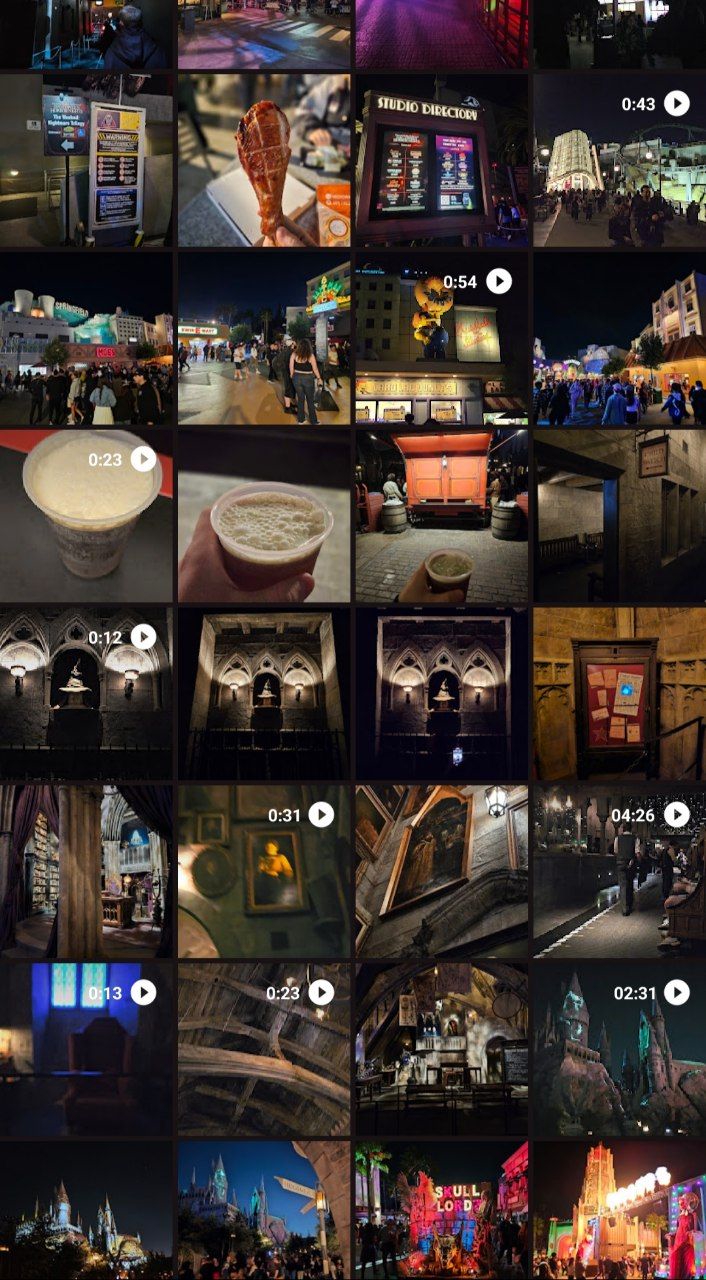
Task: Open the large framed painting photo
Action: [441, 870]
